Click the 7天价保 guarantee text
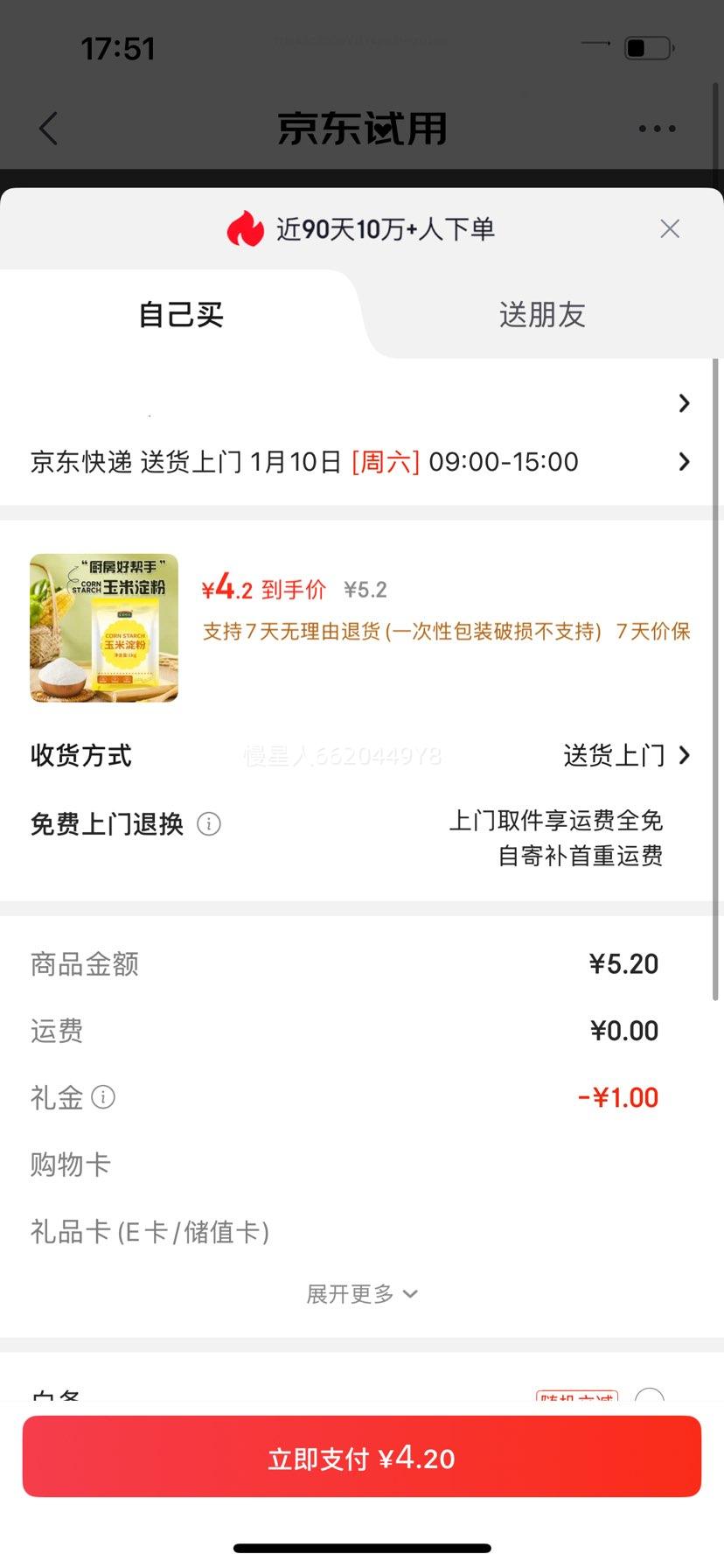 [x=655, y=632]
